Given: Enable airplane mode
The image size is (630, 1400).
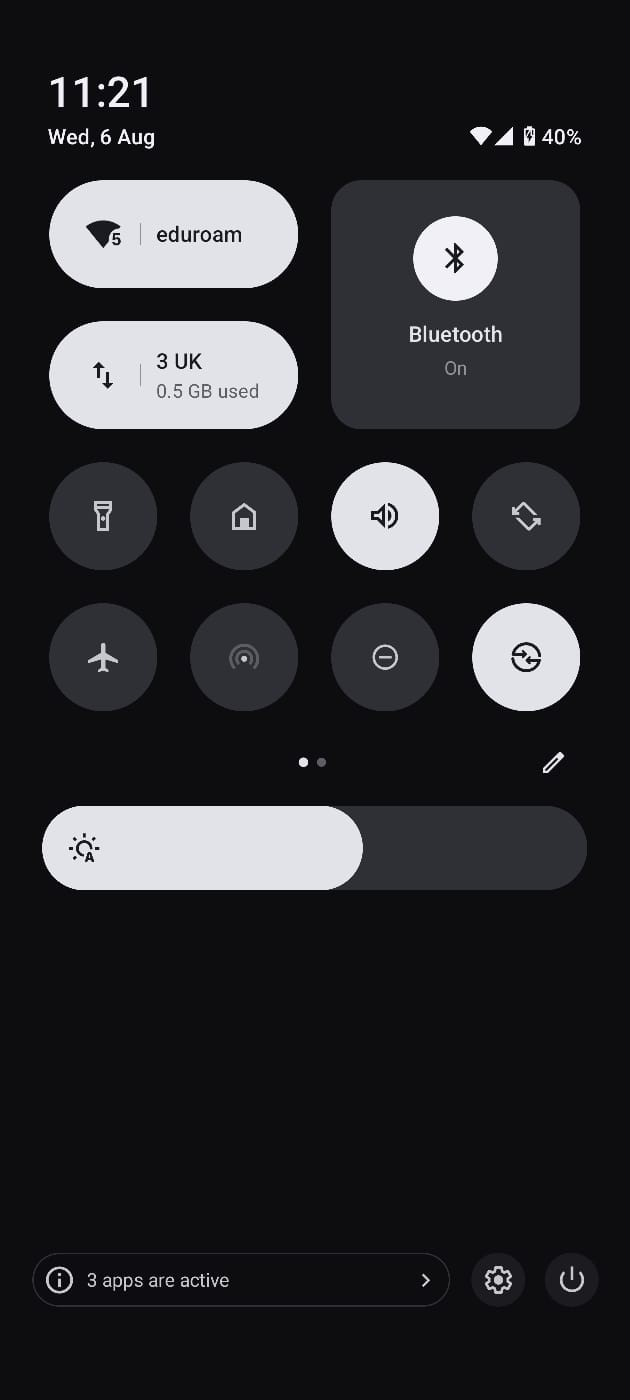Looking at the screenshot, I should 103,657.
